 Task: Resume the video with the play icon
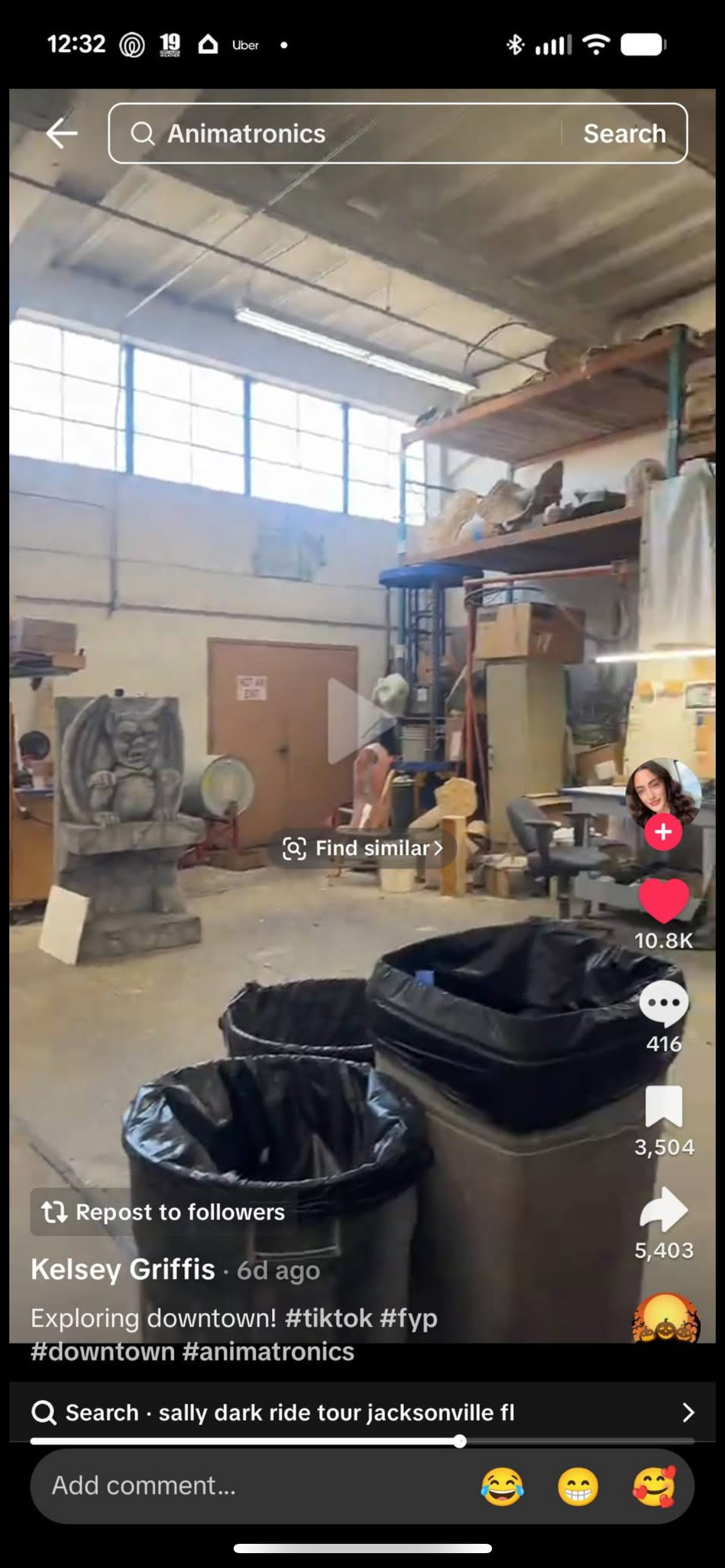[356, 721]
